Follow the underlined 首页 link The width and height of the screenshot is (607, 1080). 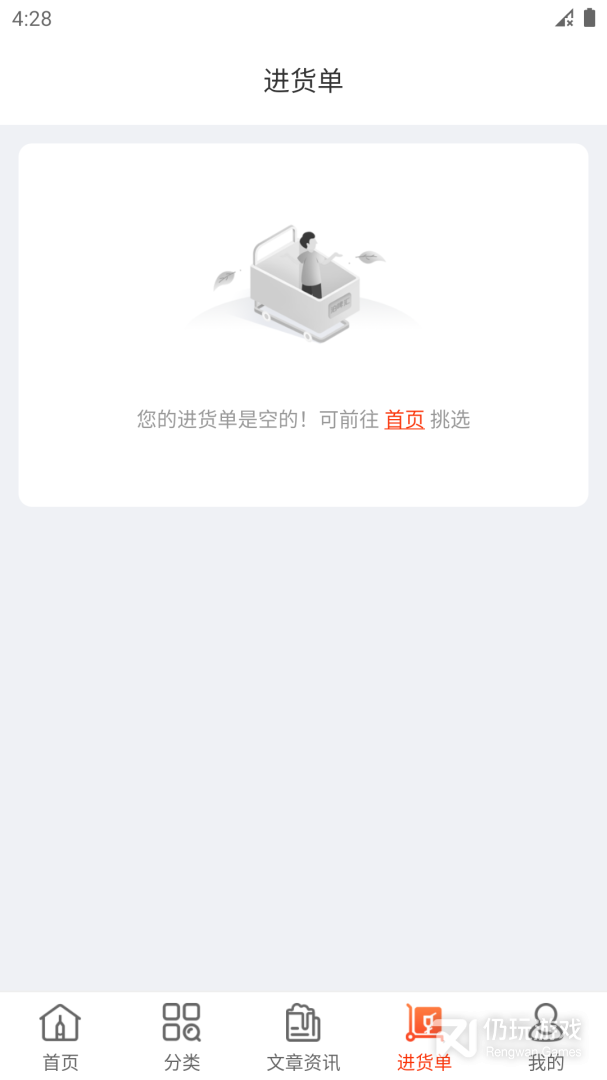[404, 420]
